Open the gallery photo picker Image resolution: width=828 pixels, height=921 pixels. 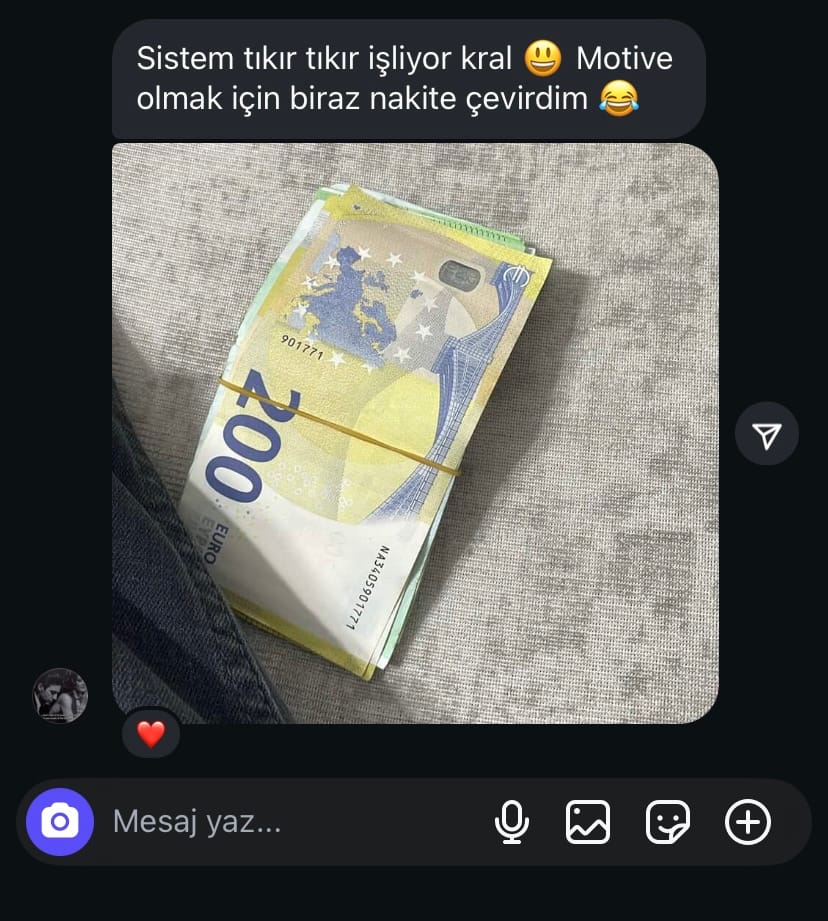click(x=588, y=822)
